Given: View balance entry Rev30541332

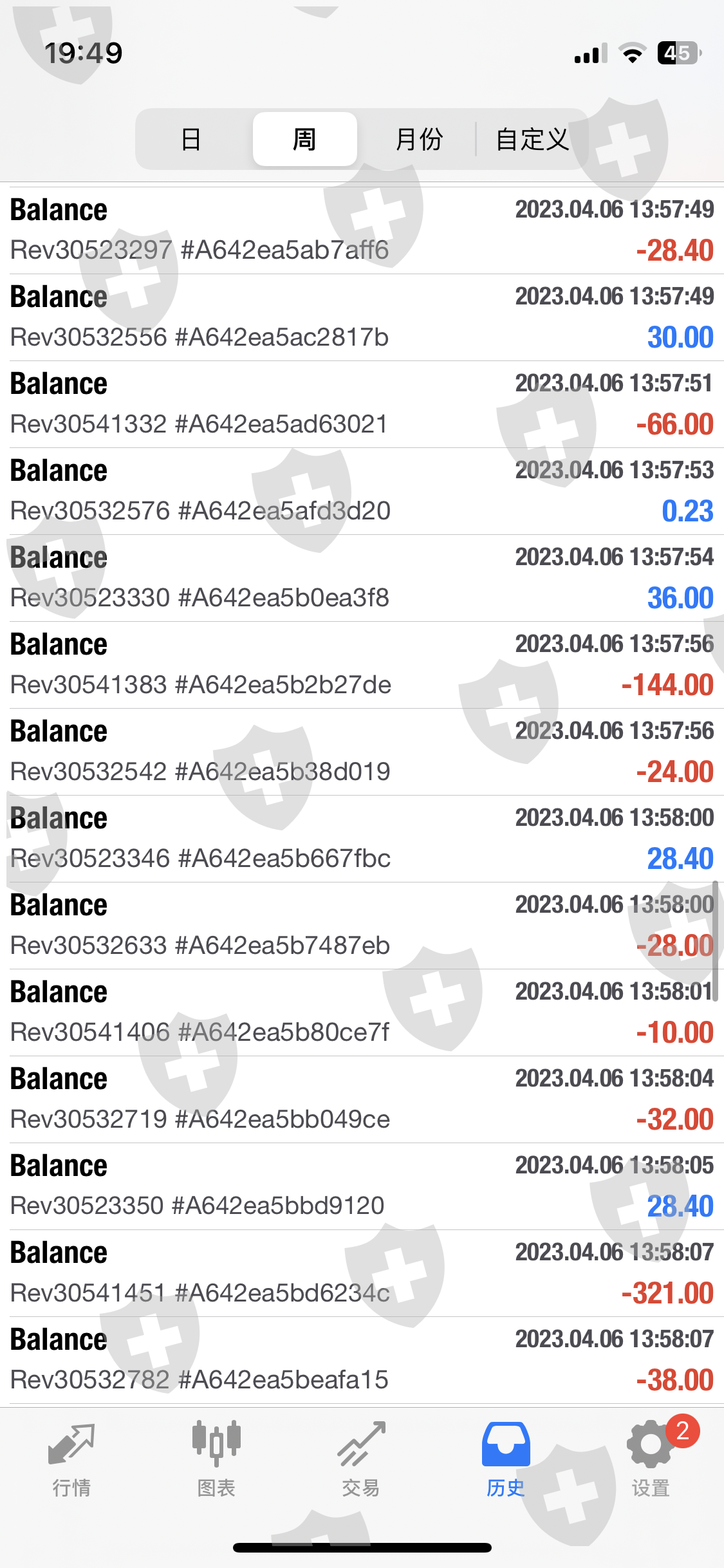Looking at the screenshot, I should 362,404.
